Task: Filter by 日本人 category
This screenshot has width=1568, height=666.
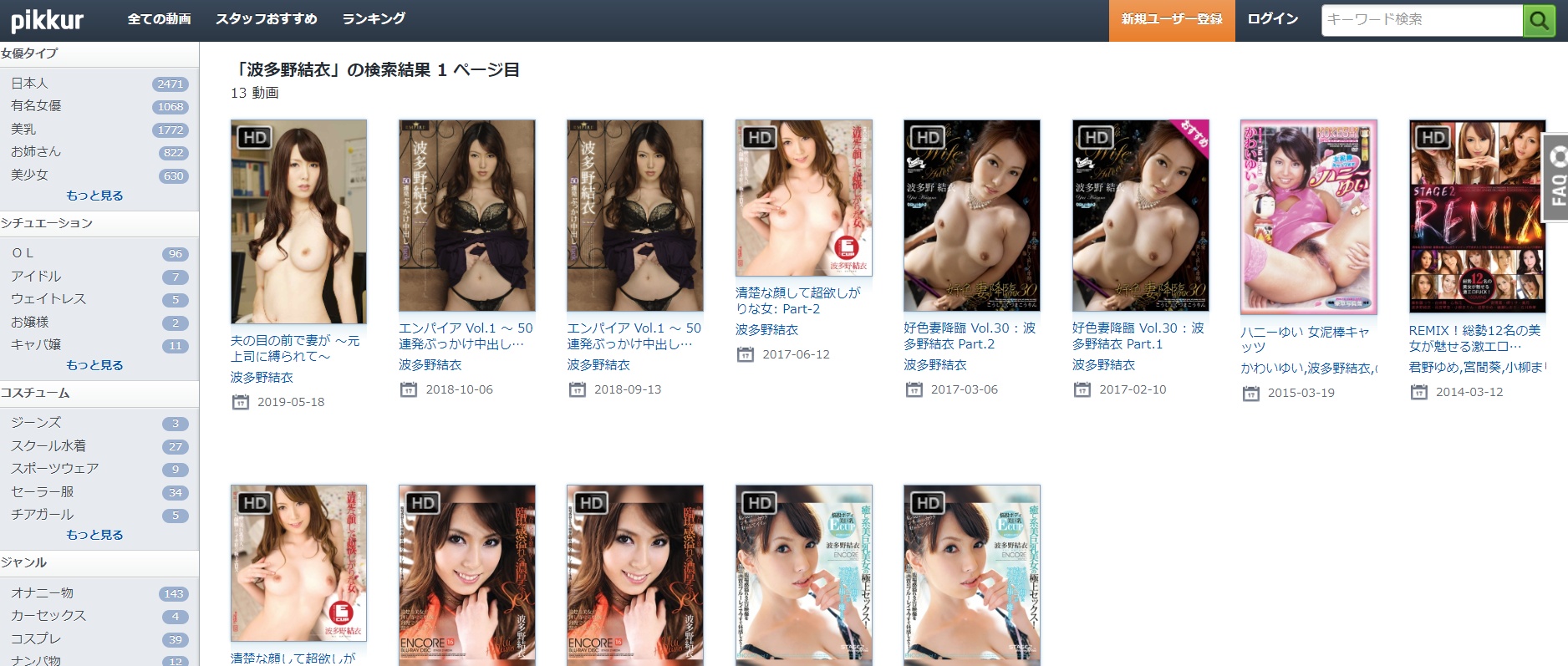Action: (30, 84)
